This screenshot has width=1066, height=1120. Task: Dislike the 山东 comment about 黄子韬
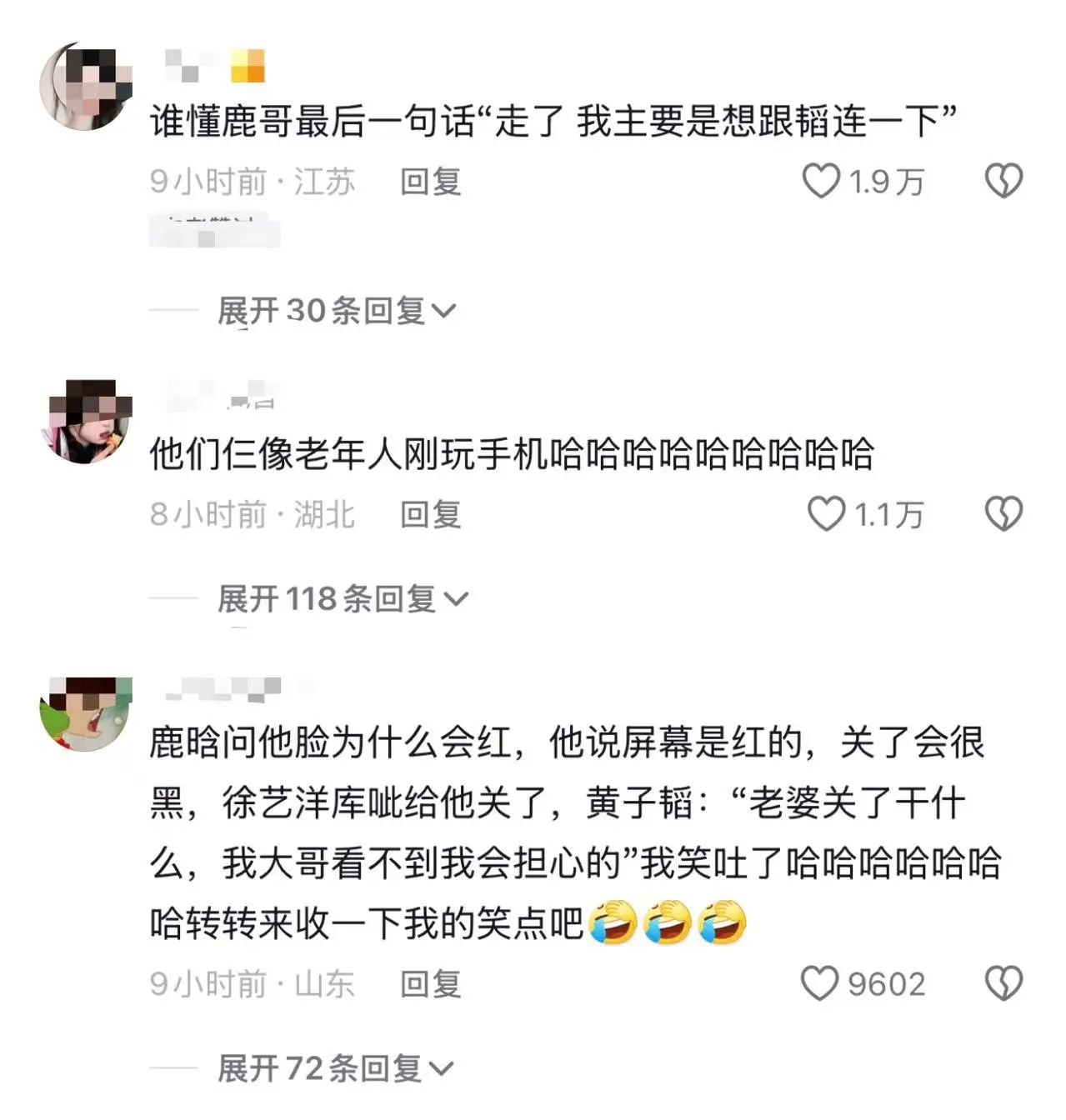pyautogui.click(x=1003, y=984)
